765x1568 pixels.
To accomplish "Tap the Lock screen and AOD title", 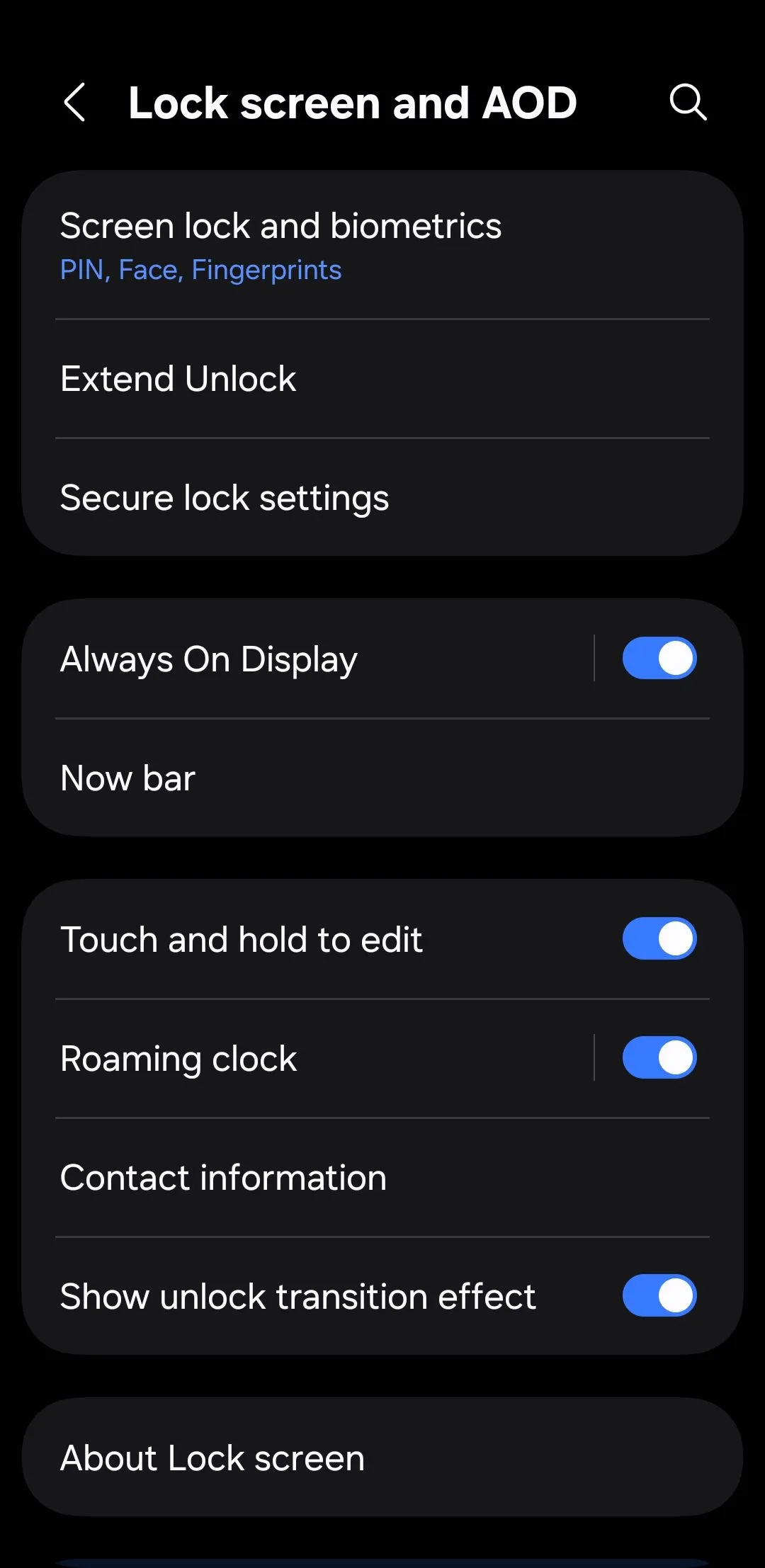I will click(x=352, y=103).
